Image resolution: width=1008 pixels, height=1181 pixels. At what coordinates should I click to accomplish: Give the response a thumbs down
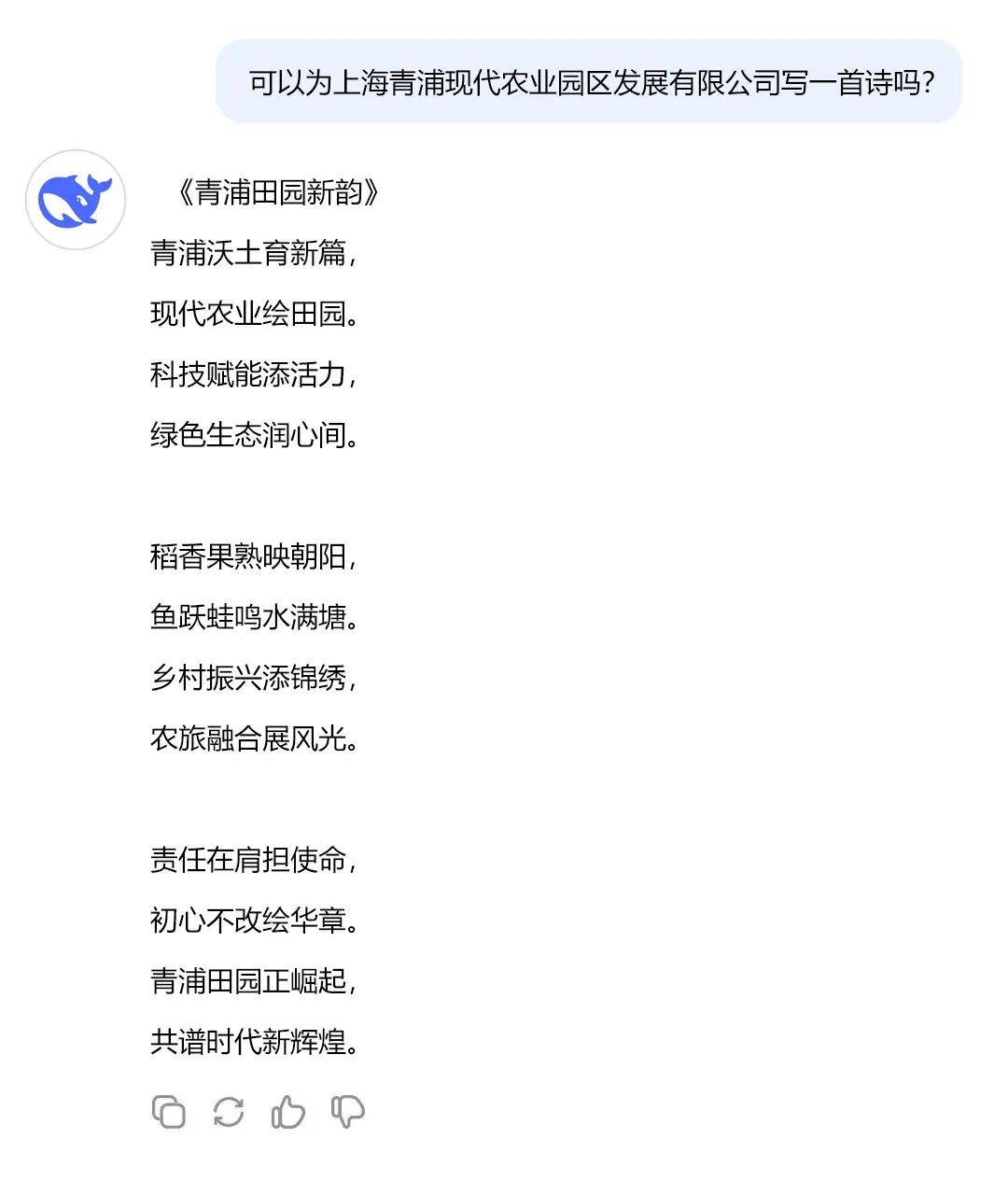[x=348, y=1111]
